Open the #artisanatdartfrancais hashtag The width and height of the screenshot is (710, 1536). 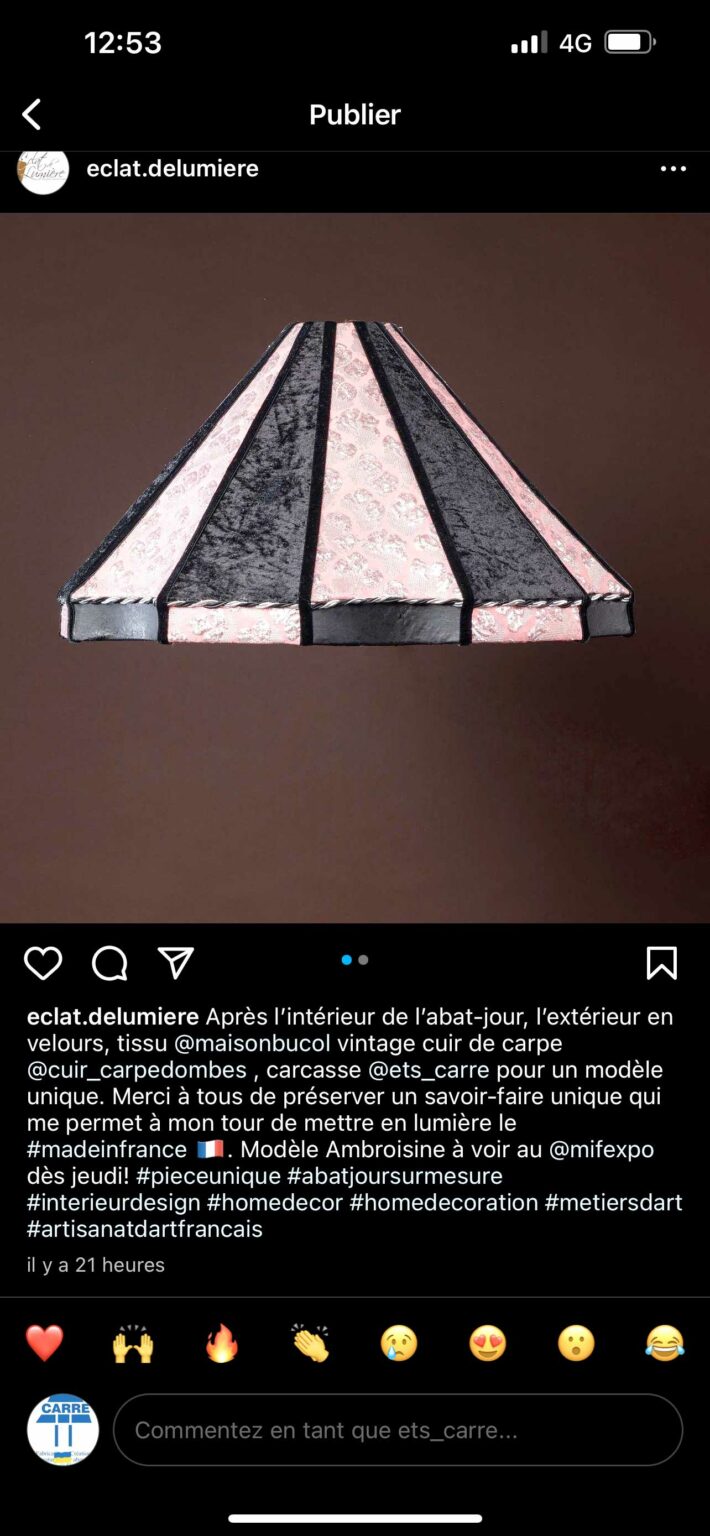145,1229
